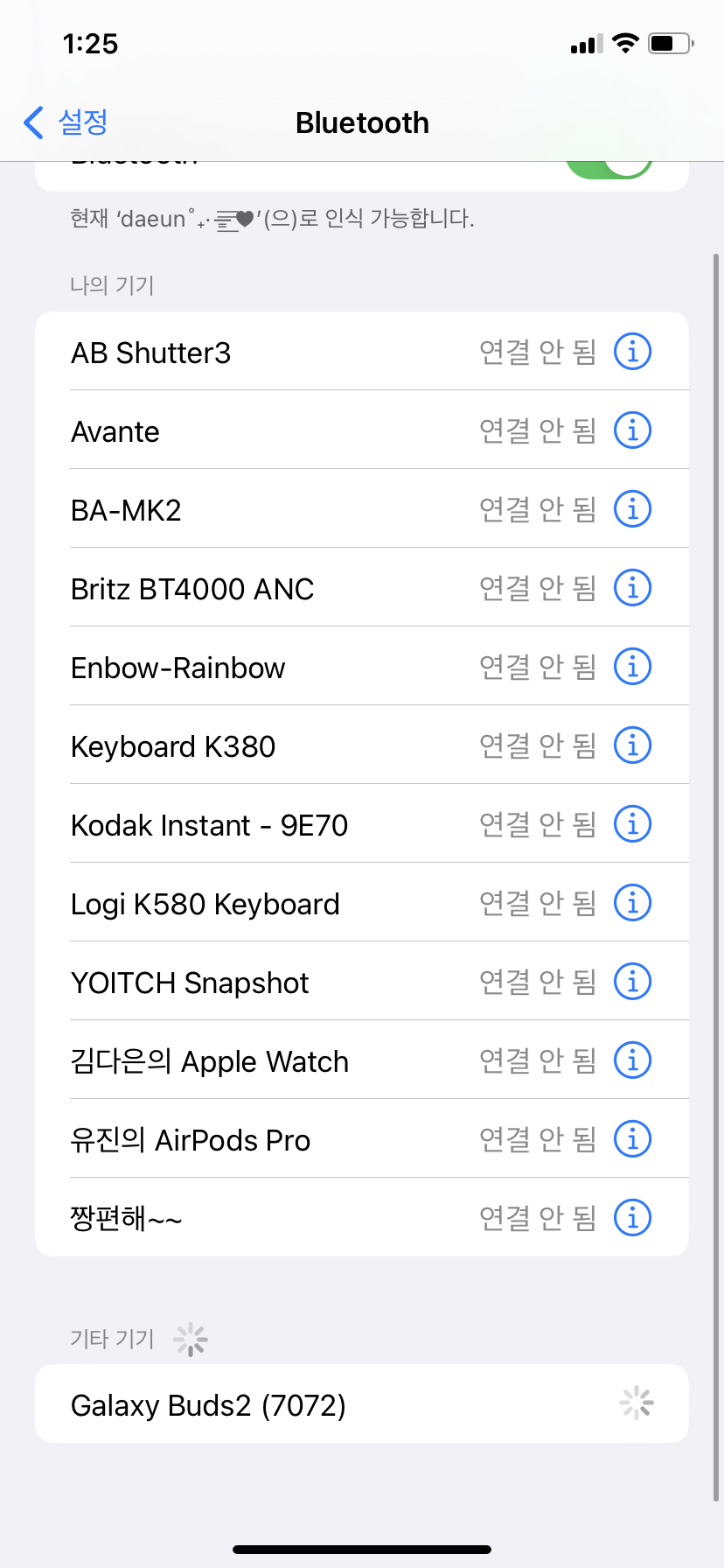Connect to Britz BT4000 ANC
This screenshot has width=724, height=1568.
[x=362, y=588]
